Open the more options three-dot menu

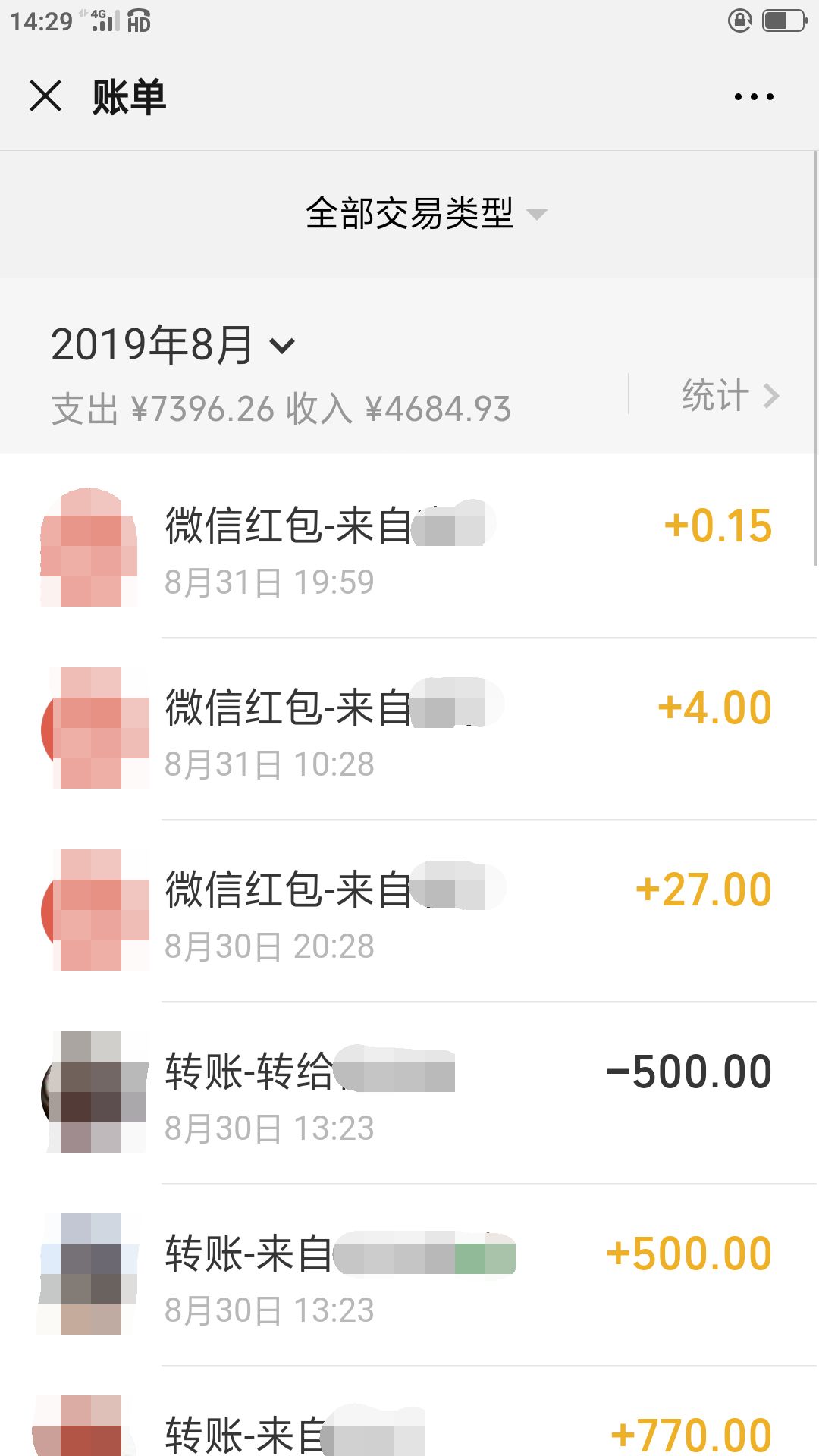[753, 96]
